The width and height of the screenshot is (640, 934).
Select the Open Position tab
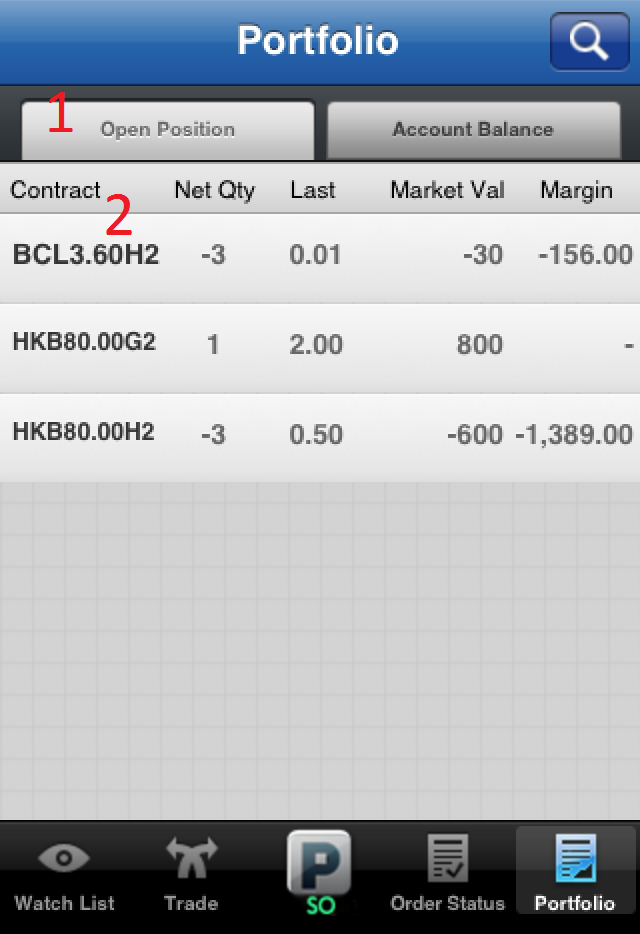click(x=168, y=130)
